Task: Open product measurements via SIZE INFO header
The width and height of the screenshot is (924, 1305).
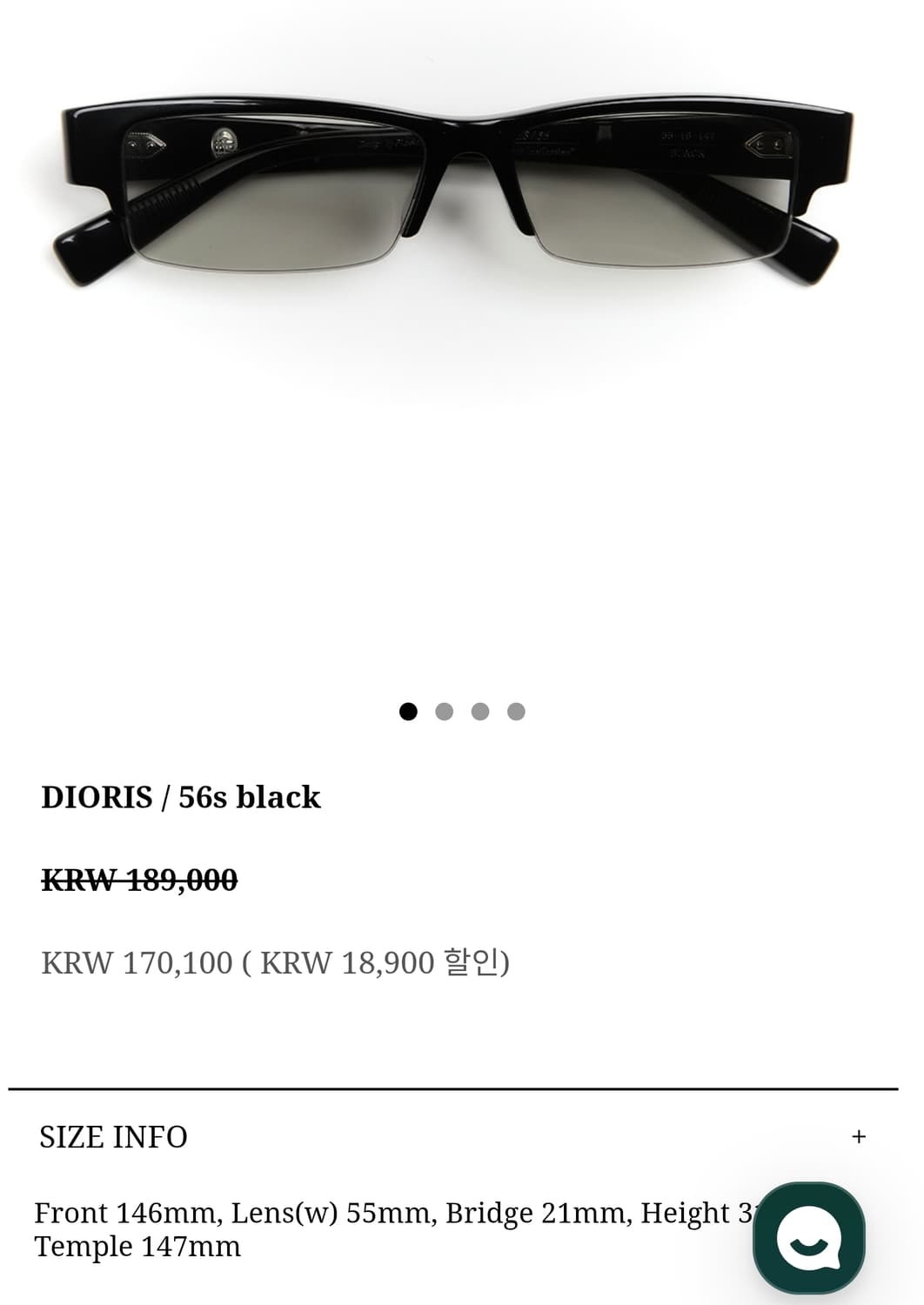Action: 111,1137
